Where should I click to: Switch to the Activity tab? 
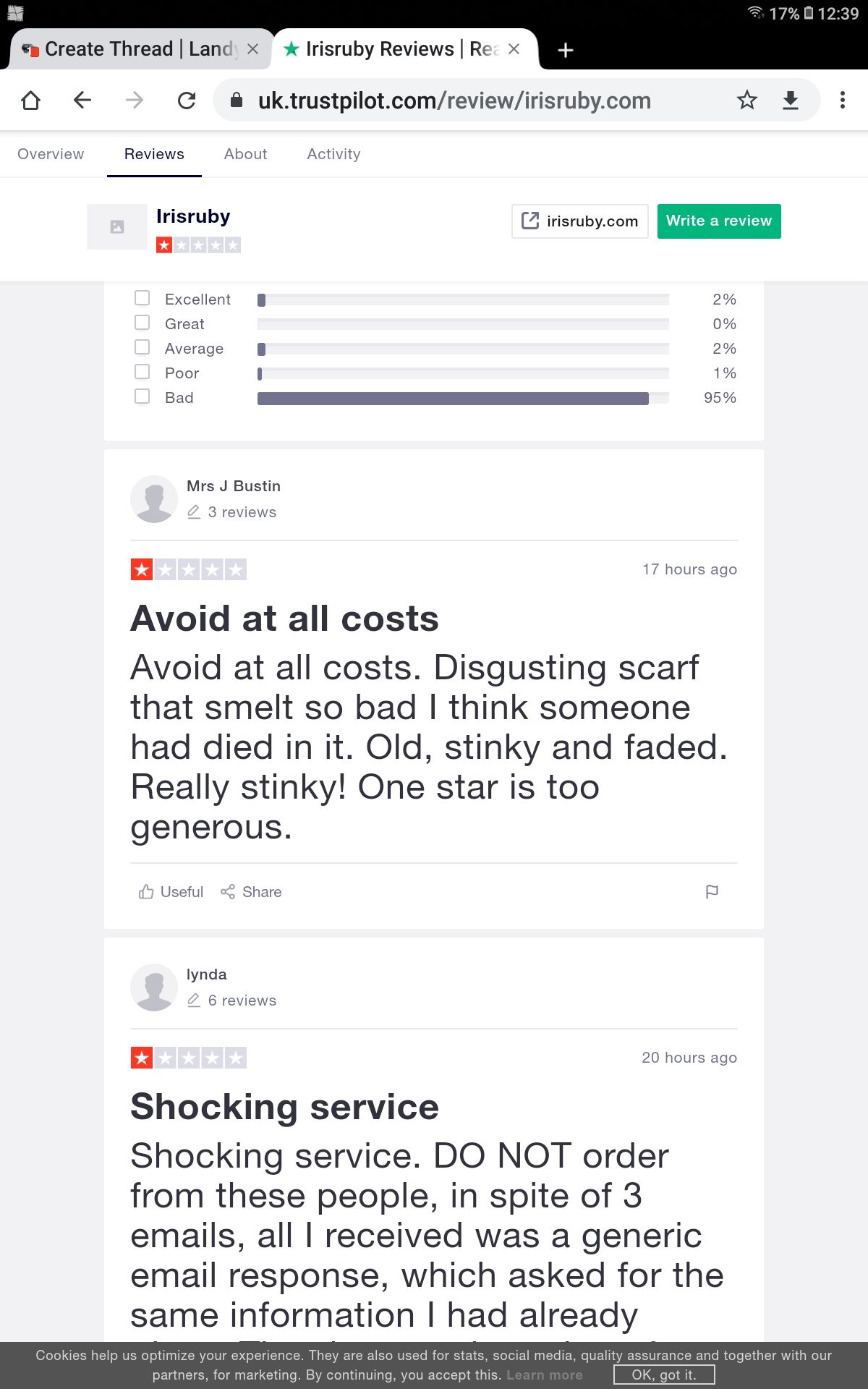tap(333, 154)
